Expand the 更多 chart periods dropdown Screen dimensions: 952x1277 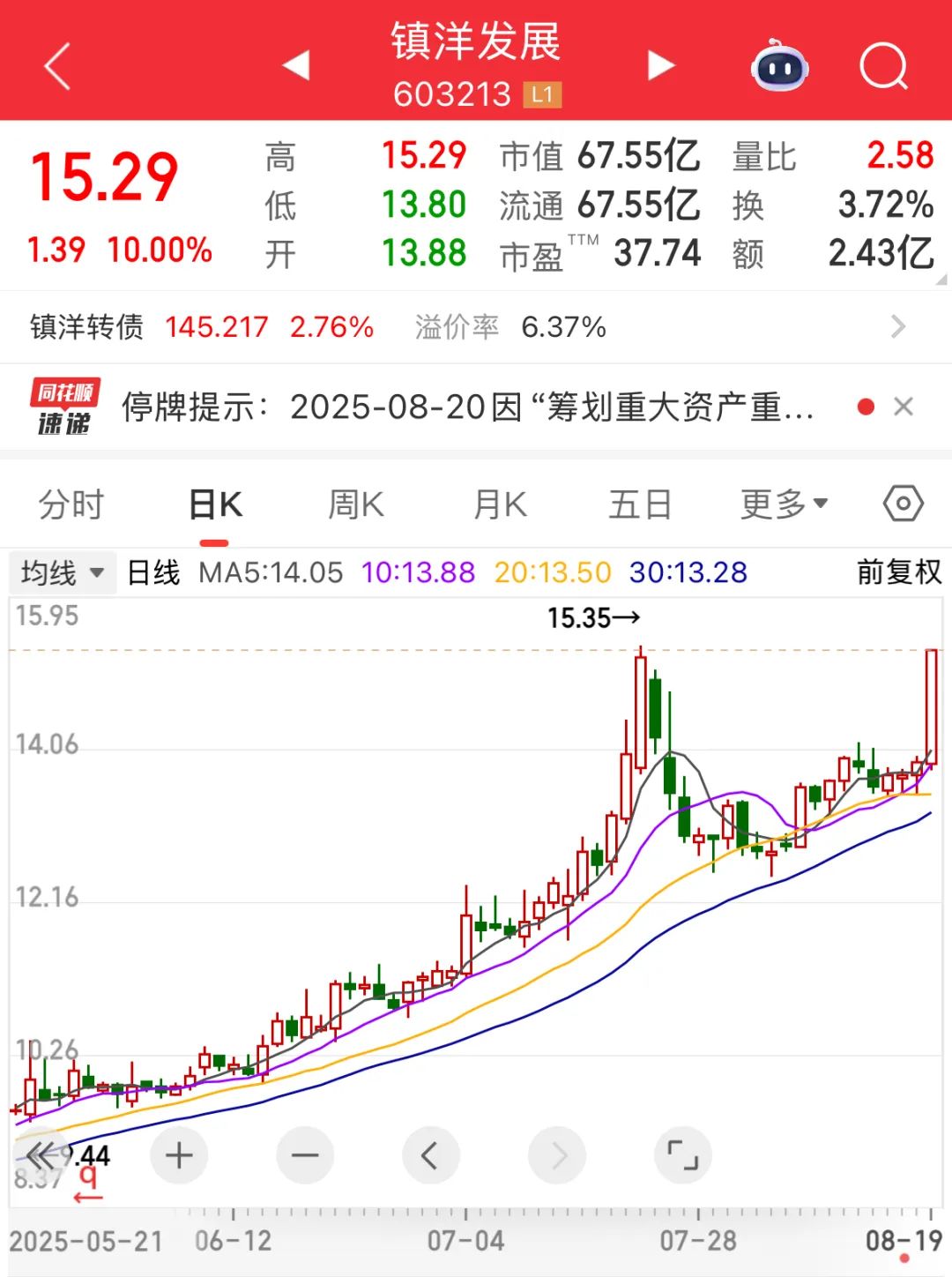tap(784, 504)
